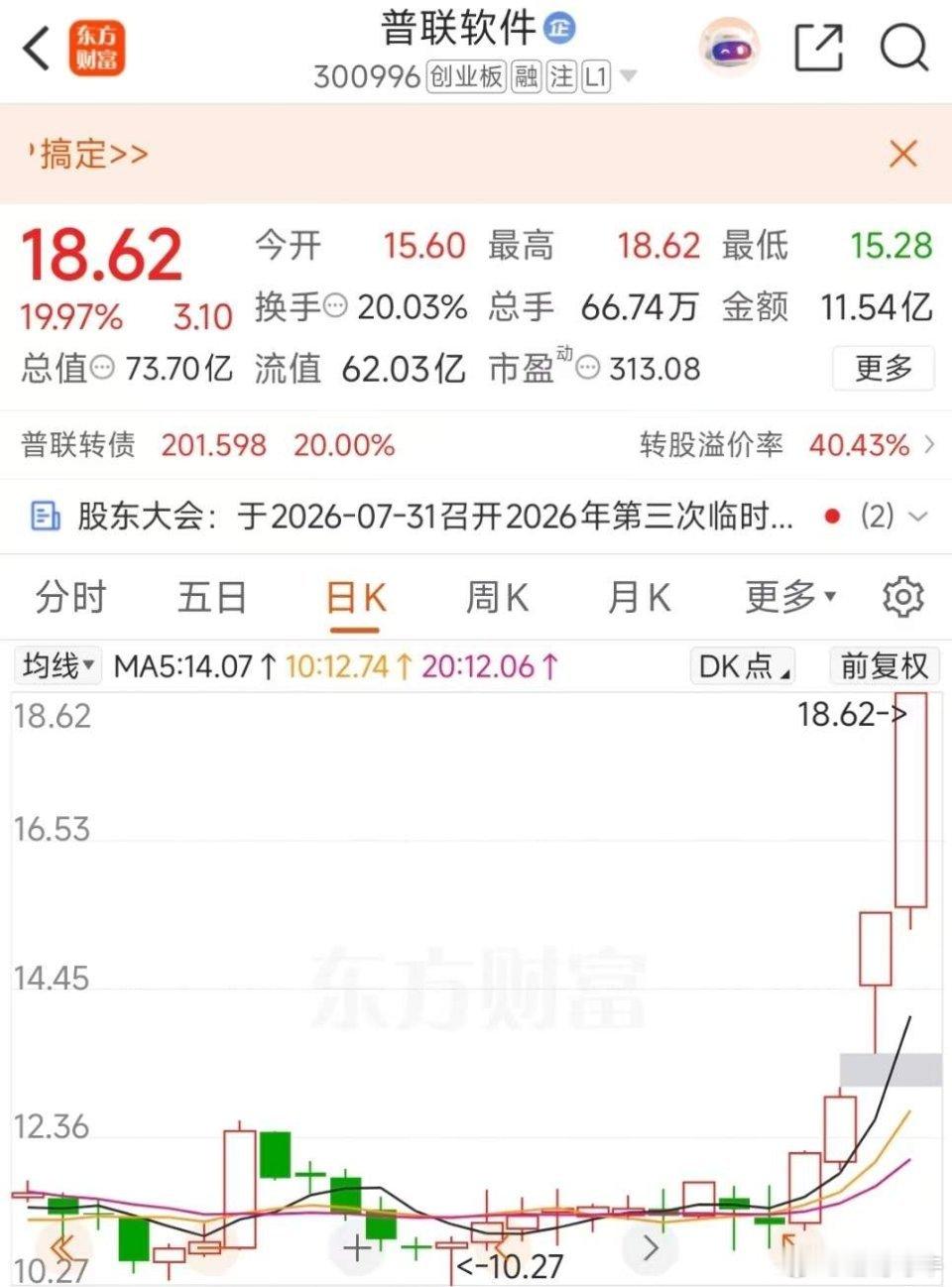The image size is (952, 1287).
Task: Go back using the top-left arrow
Action: [37, 48]
